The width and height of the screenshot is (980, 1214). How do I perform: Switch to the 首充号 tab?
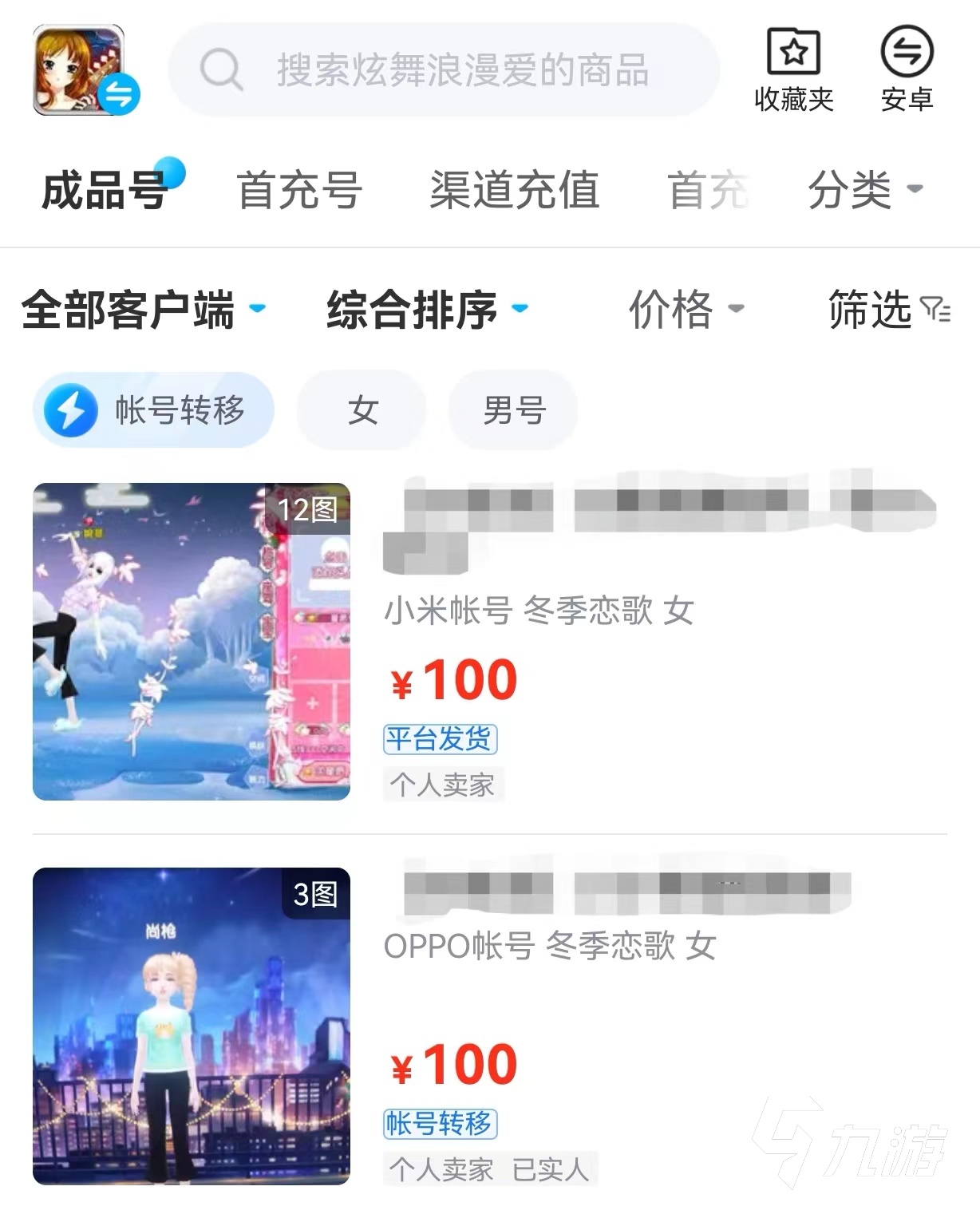point(300,191)
